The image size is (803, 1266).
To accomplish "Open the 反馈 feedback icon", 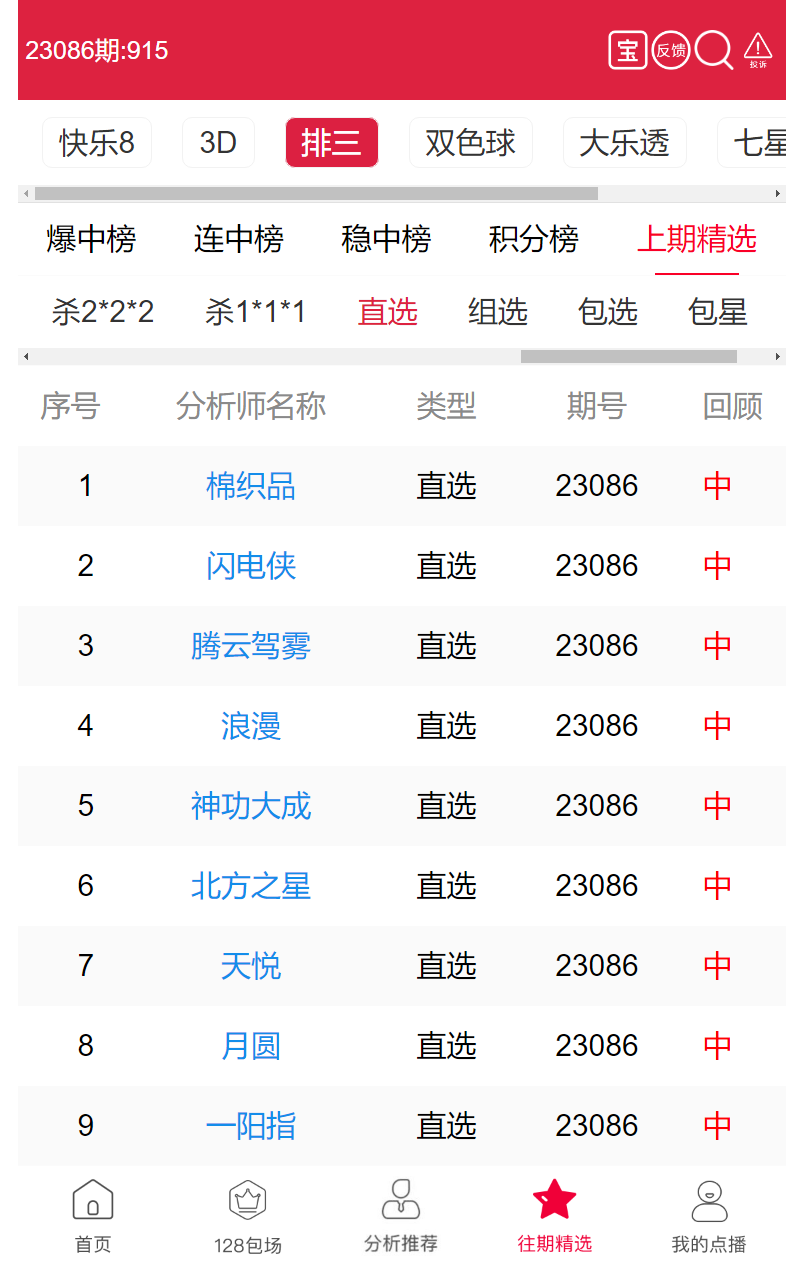I will pos(671,50).
